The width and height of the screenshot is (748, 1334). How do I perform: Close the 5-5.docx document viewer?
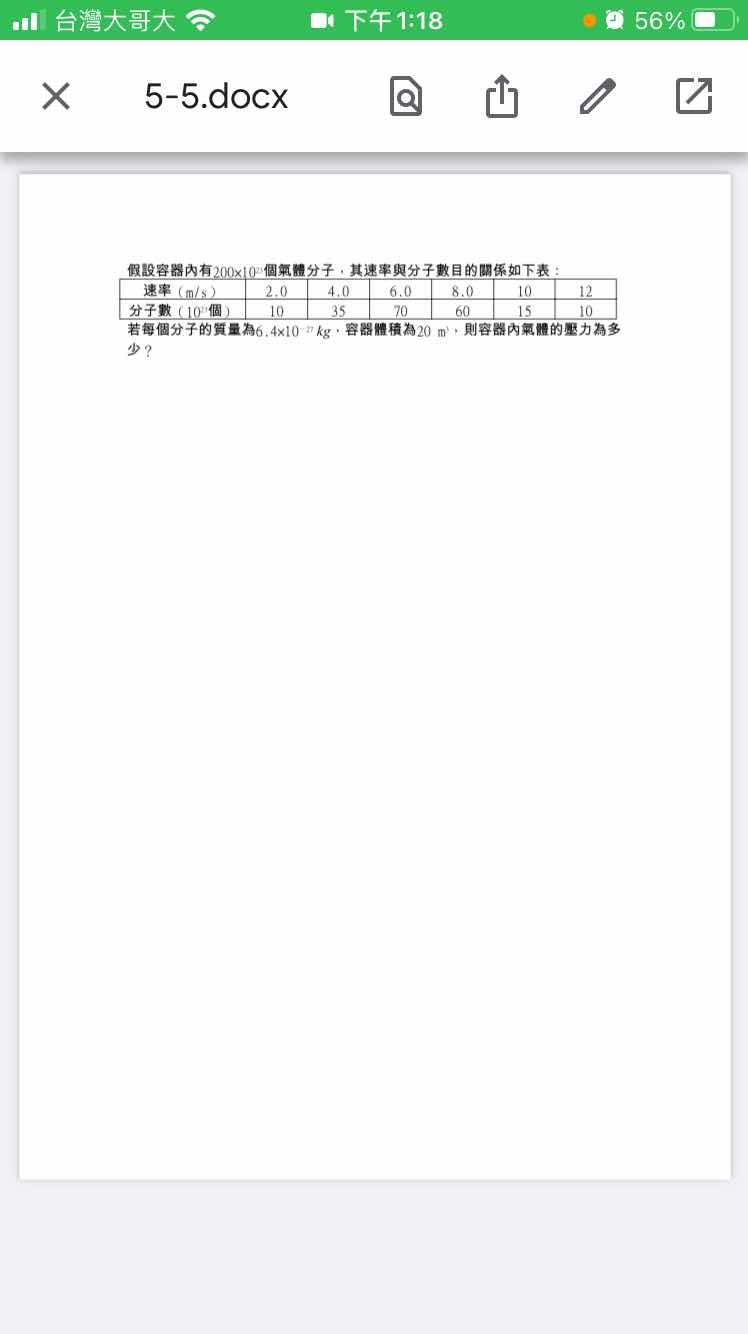[x=56, y=96]
